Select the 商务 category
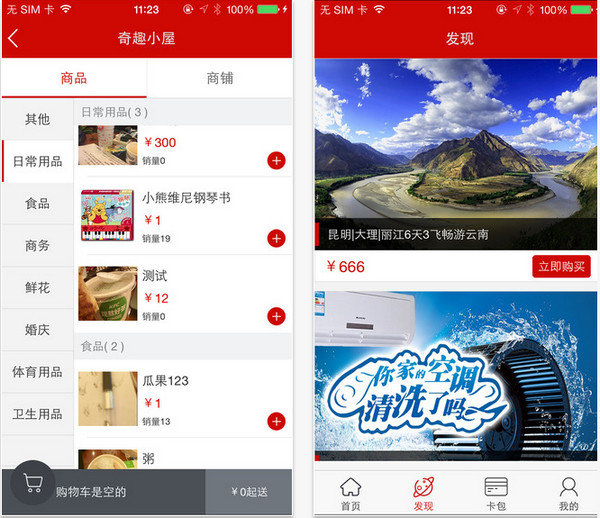 point(38,245)
